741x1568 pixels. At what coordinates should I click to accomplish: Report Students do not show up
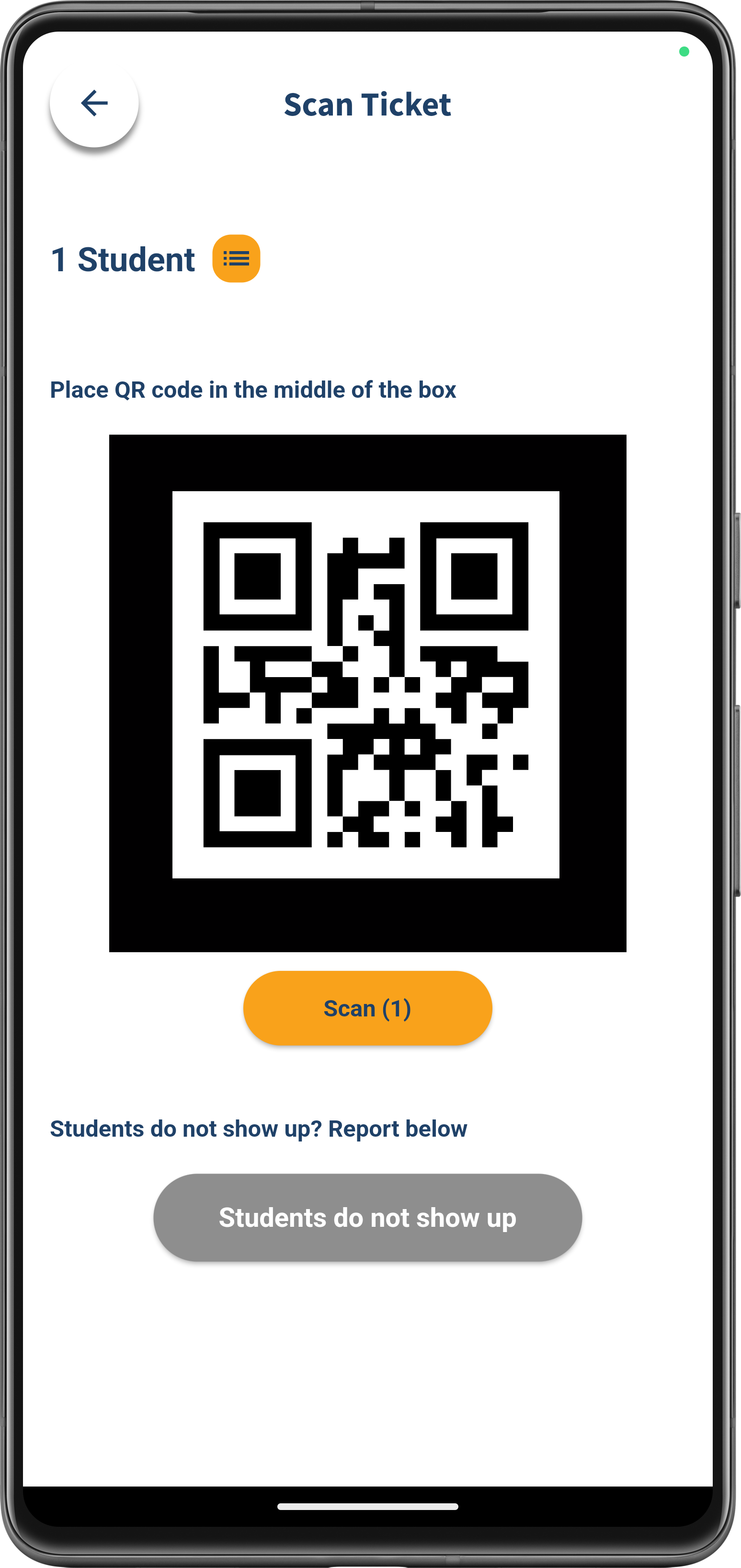click(x=367, y=1217)
